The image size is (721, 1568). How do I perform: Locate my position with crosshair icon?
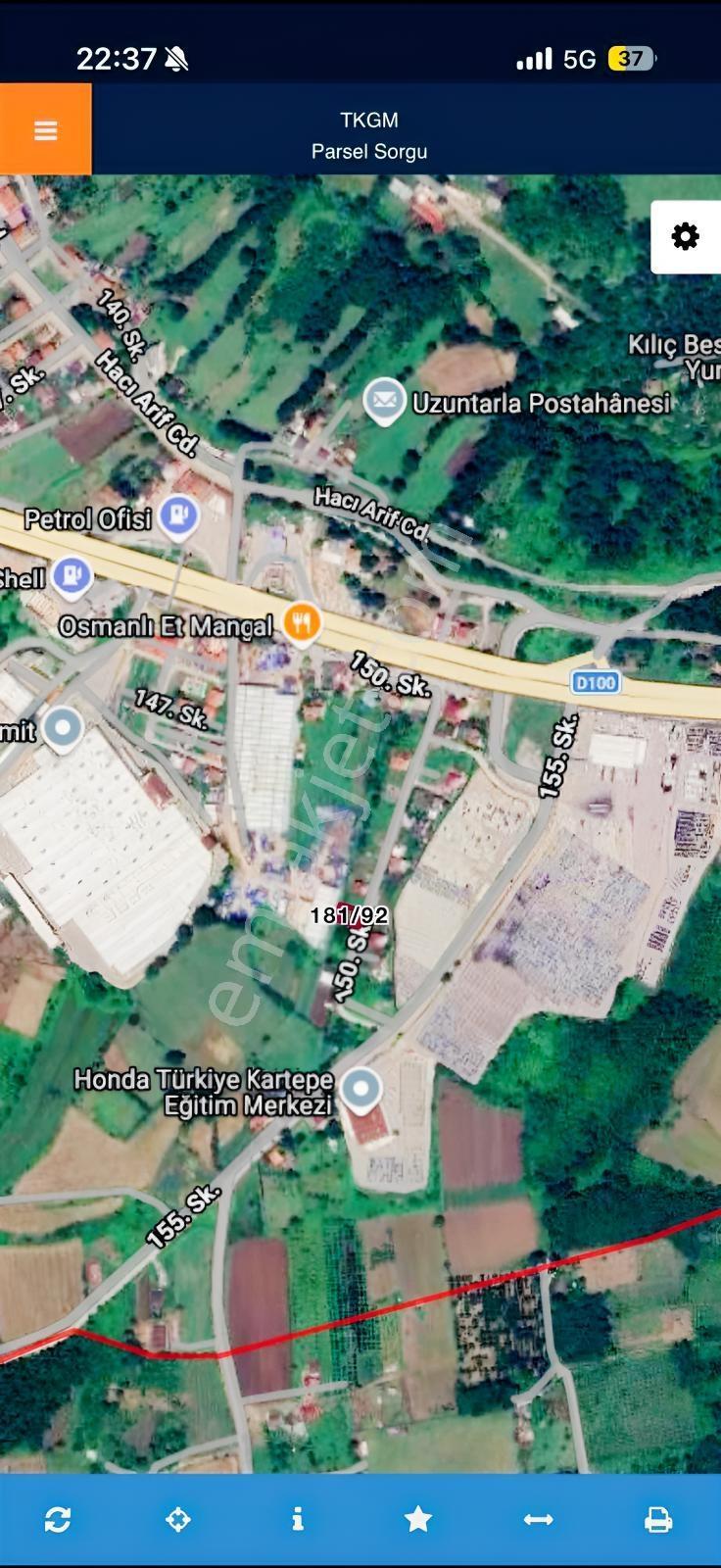click(178, 1519)
